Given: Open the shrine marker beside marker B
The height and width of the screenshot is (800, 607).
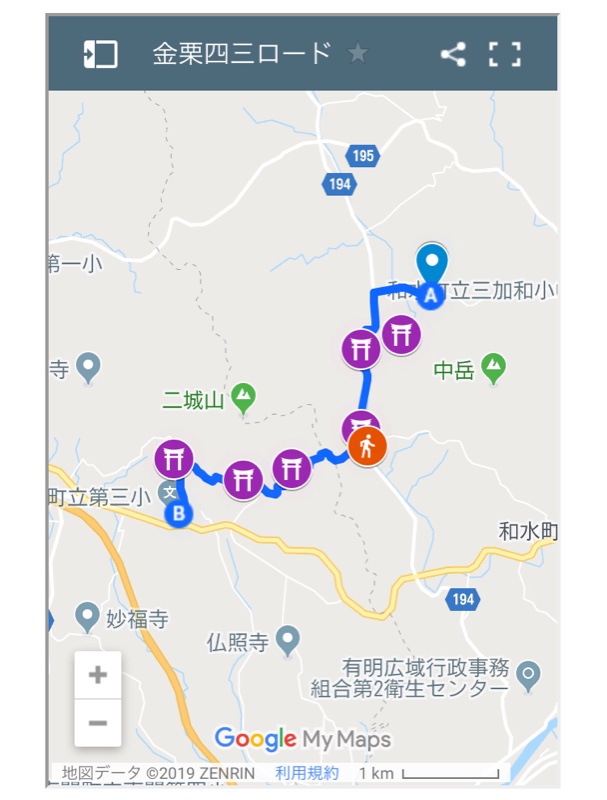Looking at the screenshot, I should pyautogui.click(x=175, y=458).
